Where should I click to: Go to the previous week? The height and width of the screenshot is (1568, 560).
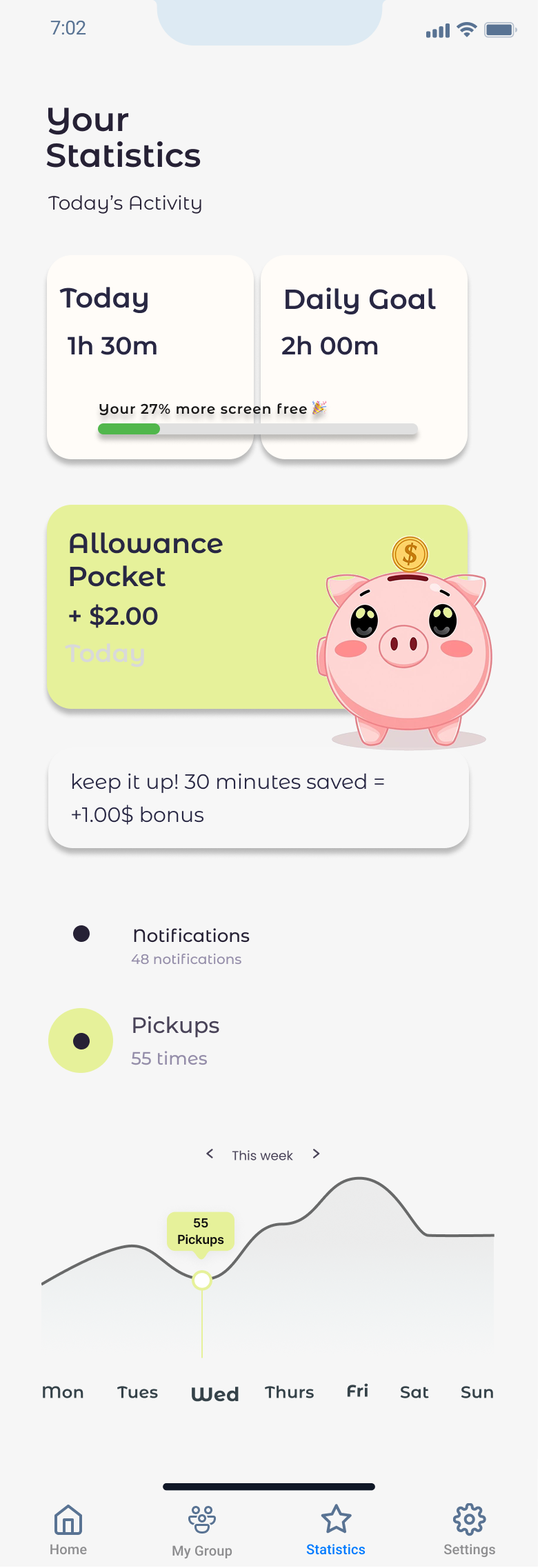210,1154
